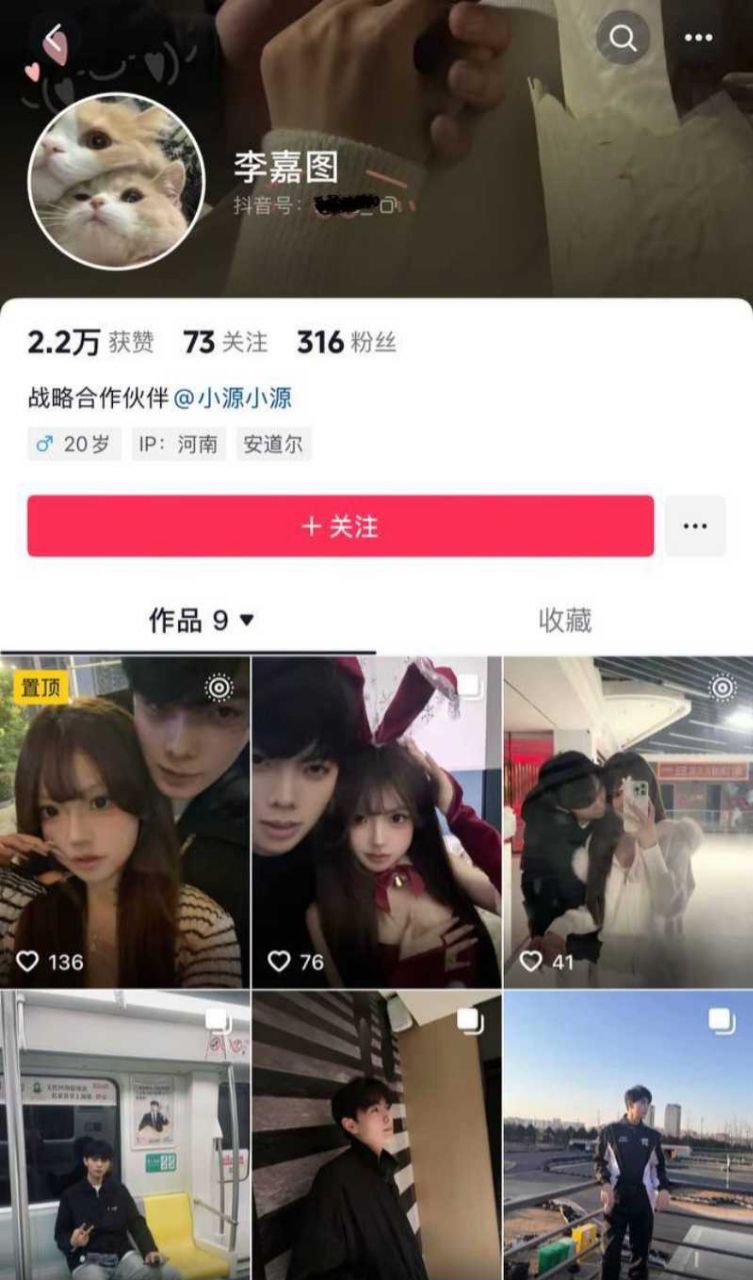Open the post with 76 likes
Image resolution: width=753 pixels, height=1280 pixels.
click(x=376, y=822)
